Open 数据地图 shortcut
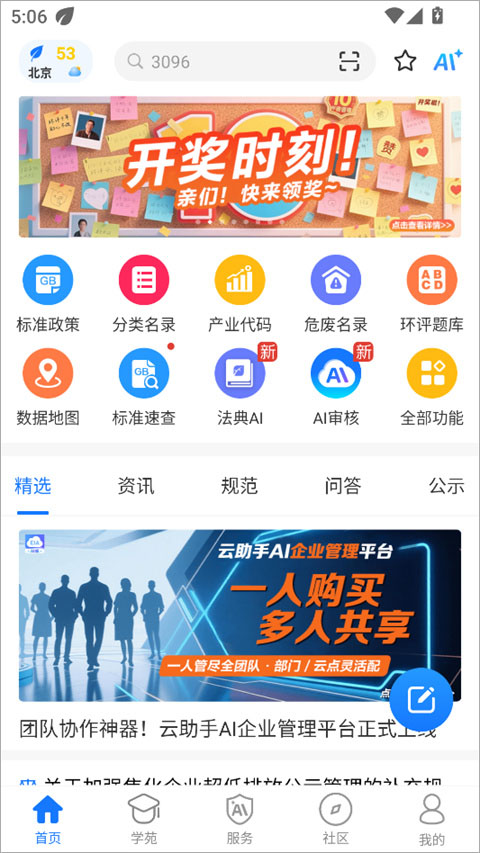The height and width of the screenshot is (853, 480). click(48, 387)
